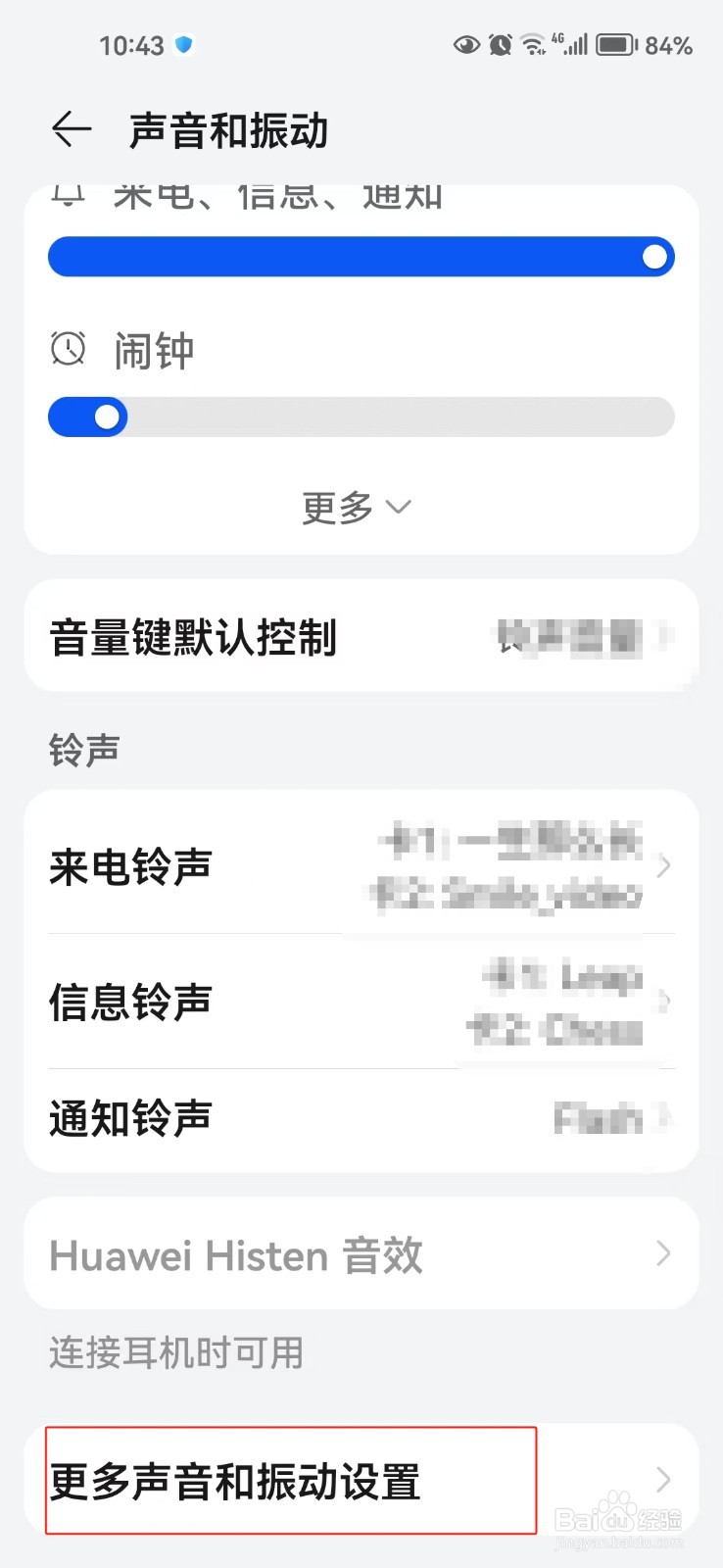
Task: Open Huawei Histen 音效 via its chevron
Action: click(x=662, y=1254)
